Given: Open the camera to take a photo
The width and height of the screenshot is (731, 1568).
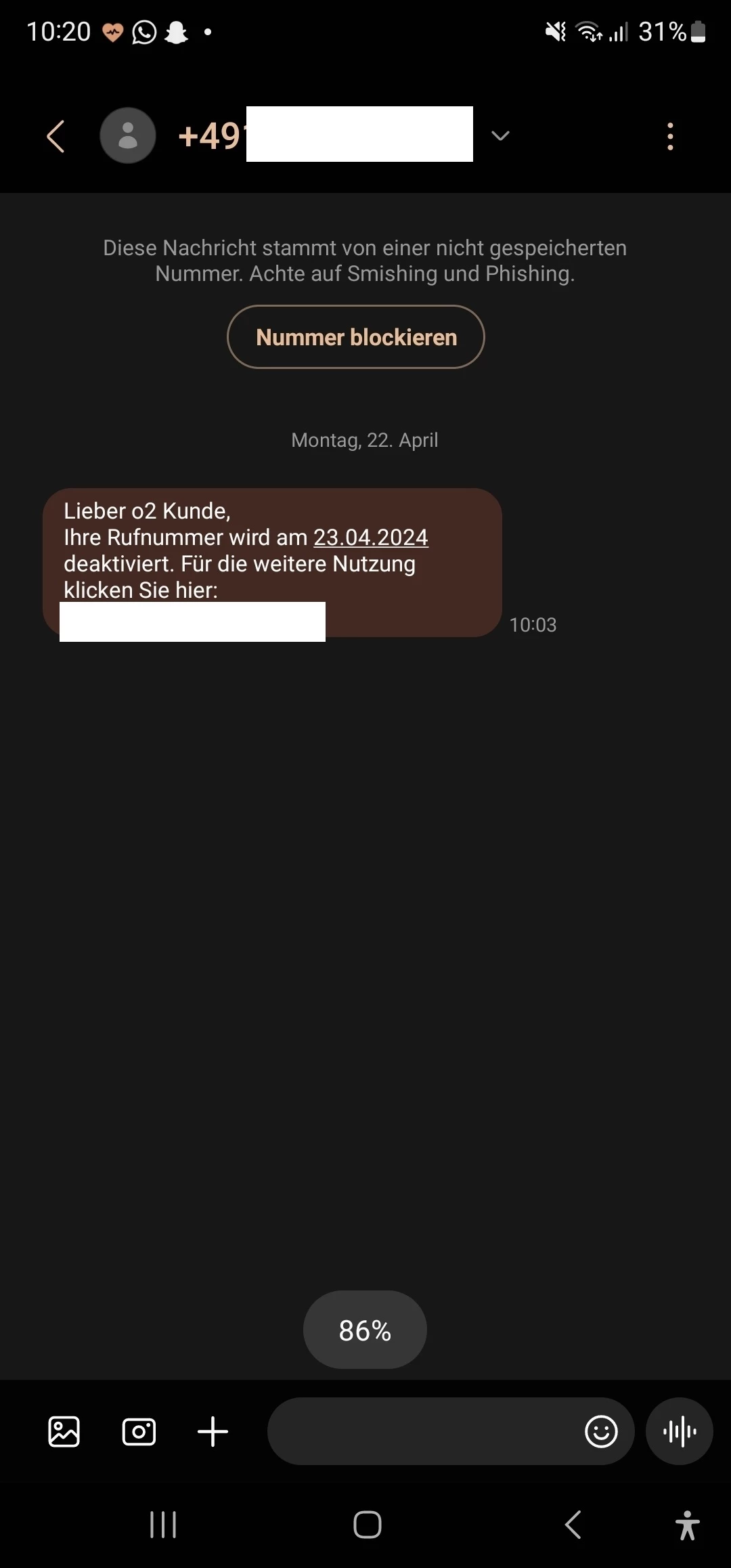Looking at the screenshot, I should click(139, 1431).
